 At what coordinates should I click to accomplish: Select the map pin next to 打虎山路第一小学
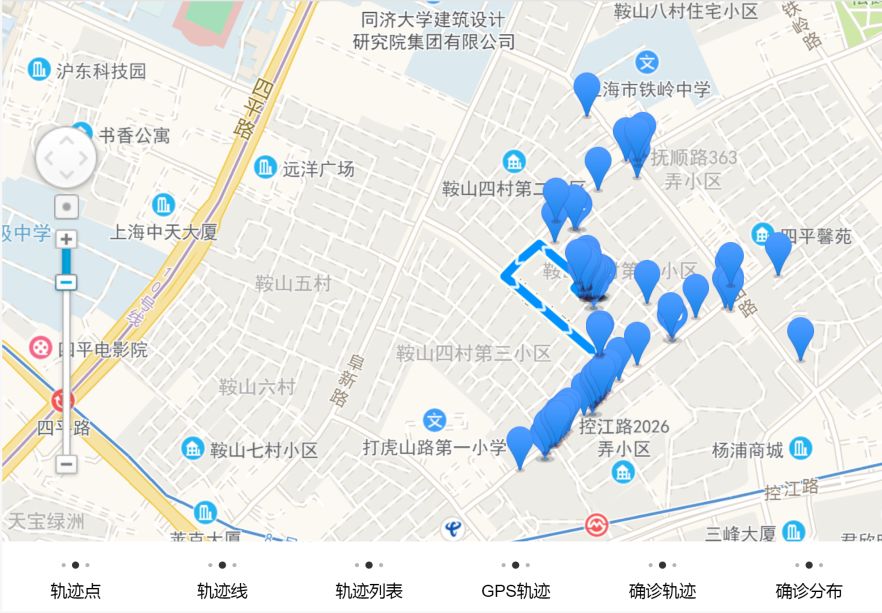pyautogui.click(x=520, y=445)
